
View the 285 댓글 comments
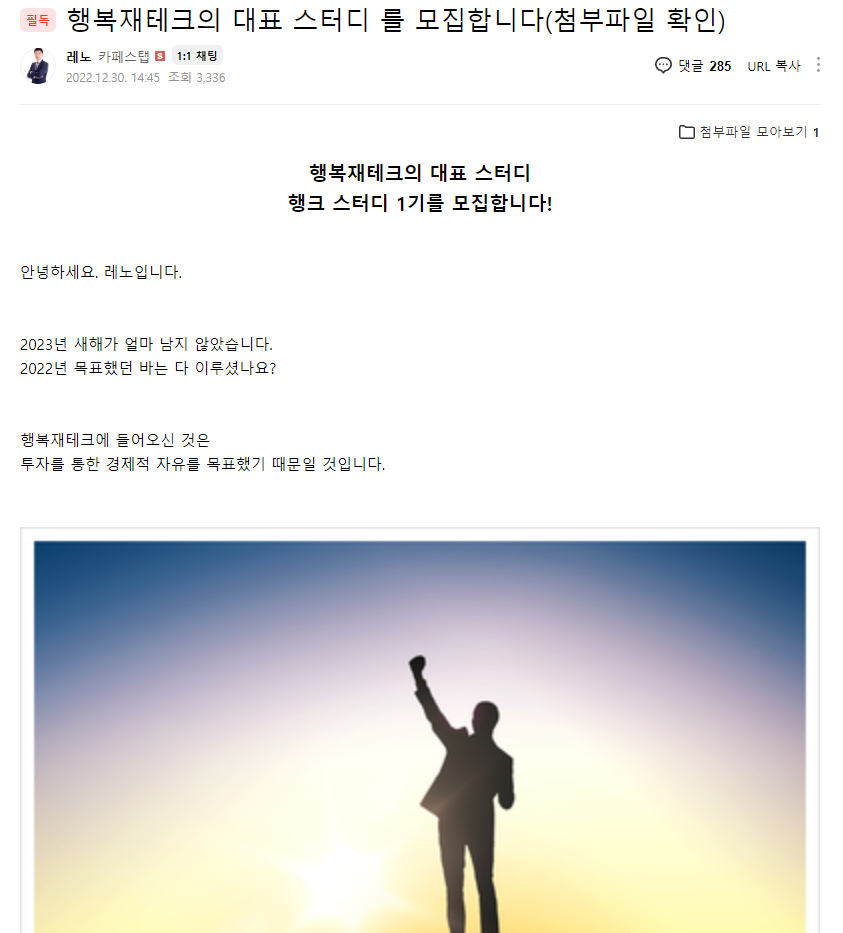(x=693, y=66)
